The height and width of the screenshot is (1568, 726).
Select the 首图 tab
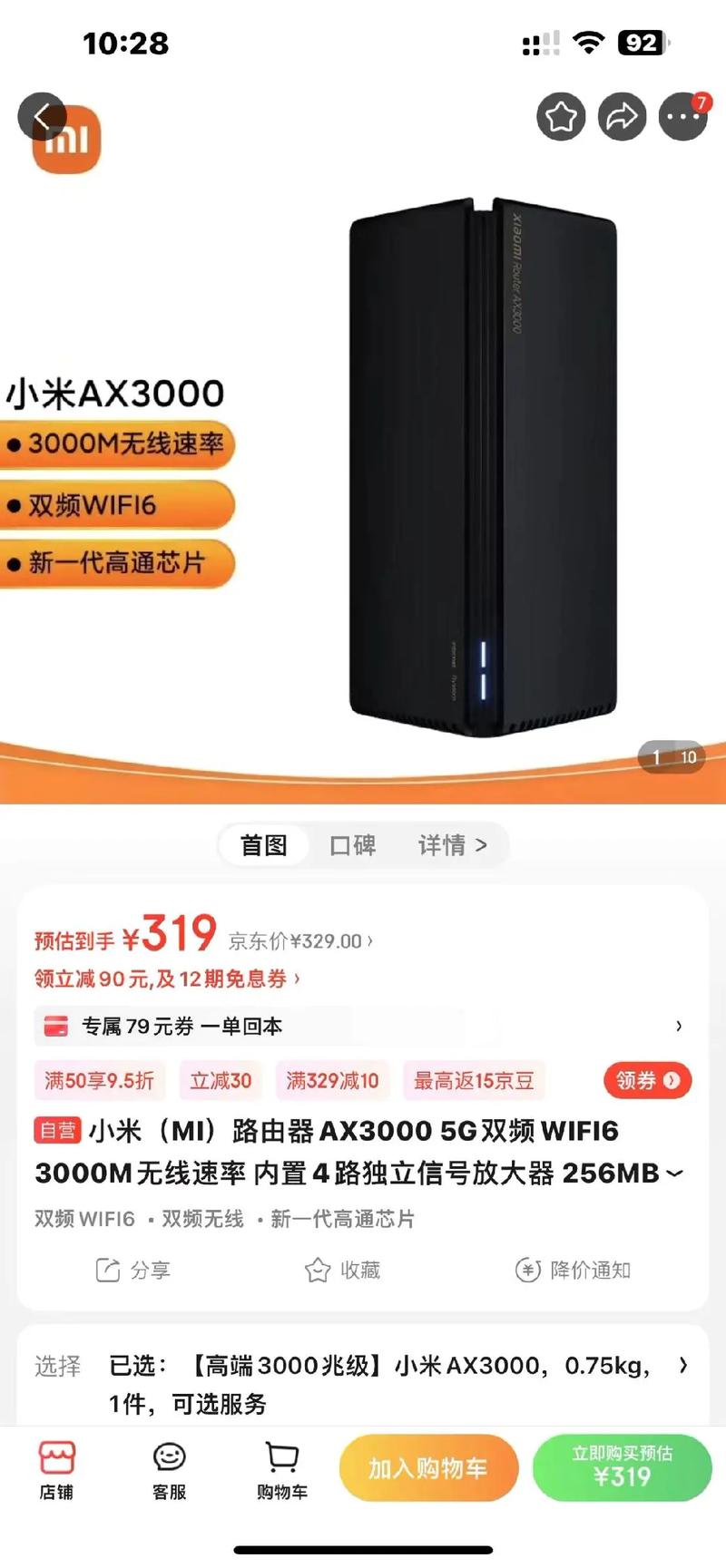[x=263, y=844]
